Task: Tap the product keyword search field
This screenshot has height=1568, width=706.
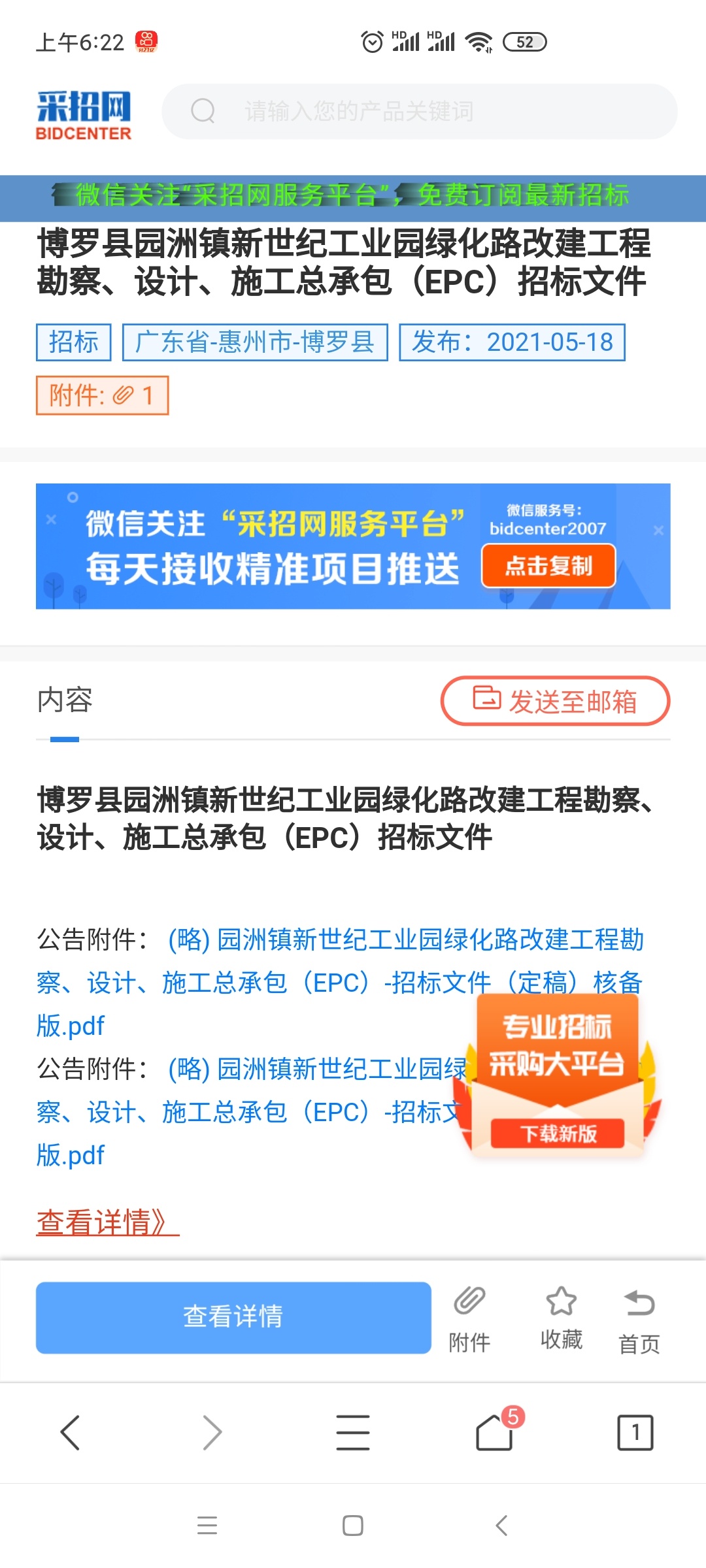Action: coord(418,111)
